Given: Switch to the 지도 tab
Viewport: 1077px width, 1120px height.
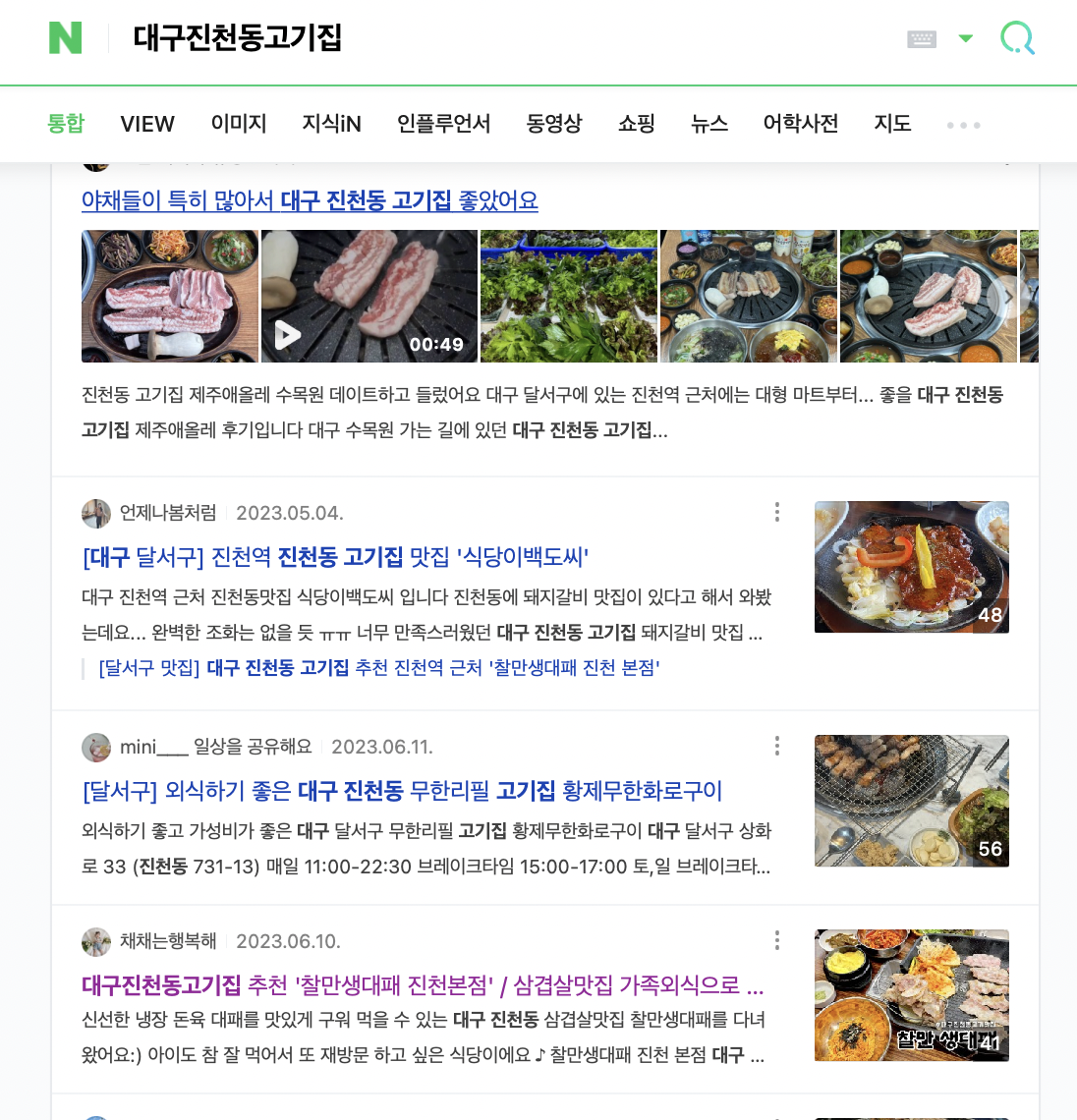Looking at the screenshot, I should point(892,124).
